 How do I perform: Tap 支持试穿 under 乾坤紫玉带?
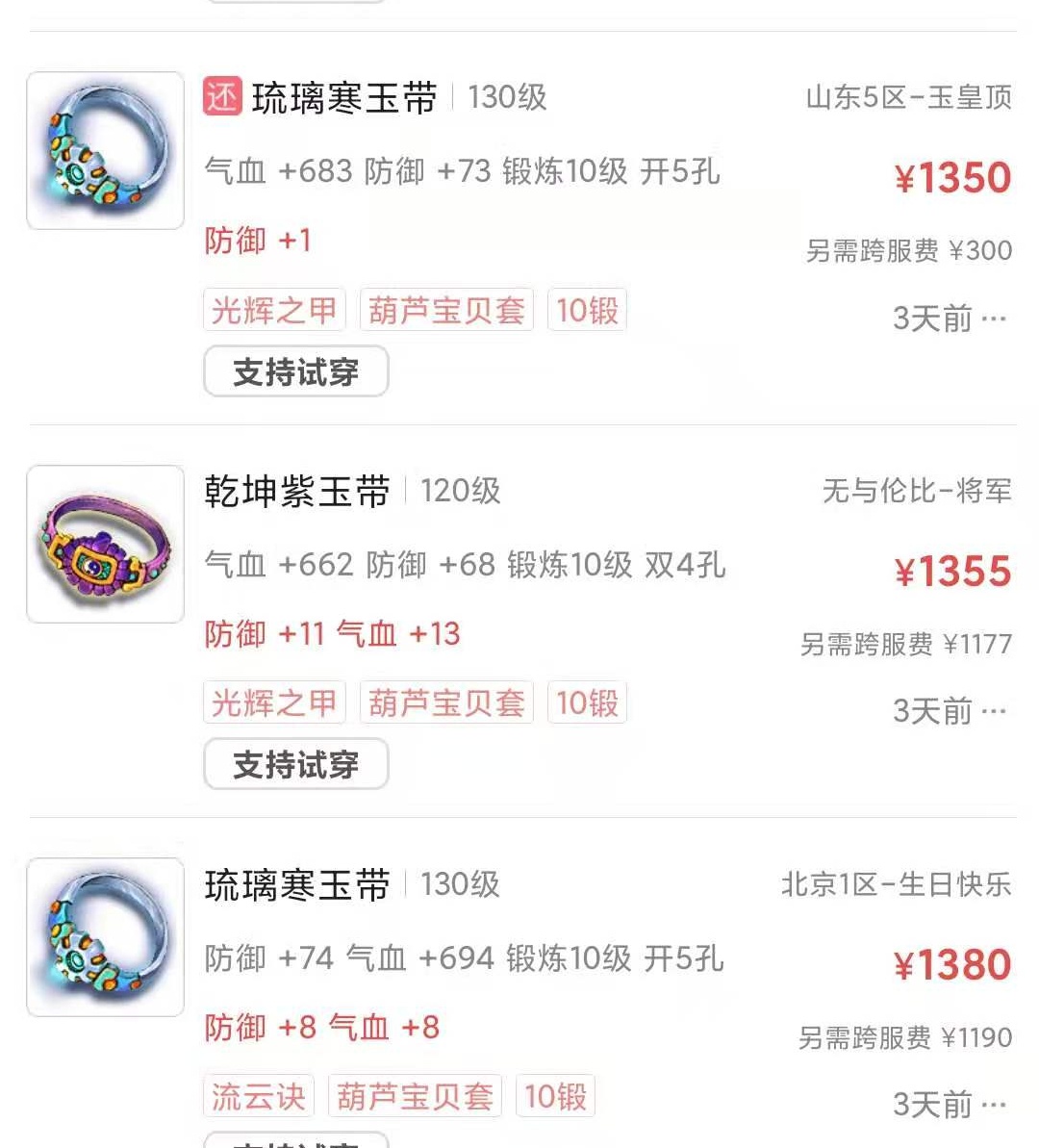(x=294, y=764)
